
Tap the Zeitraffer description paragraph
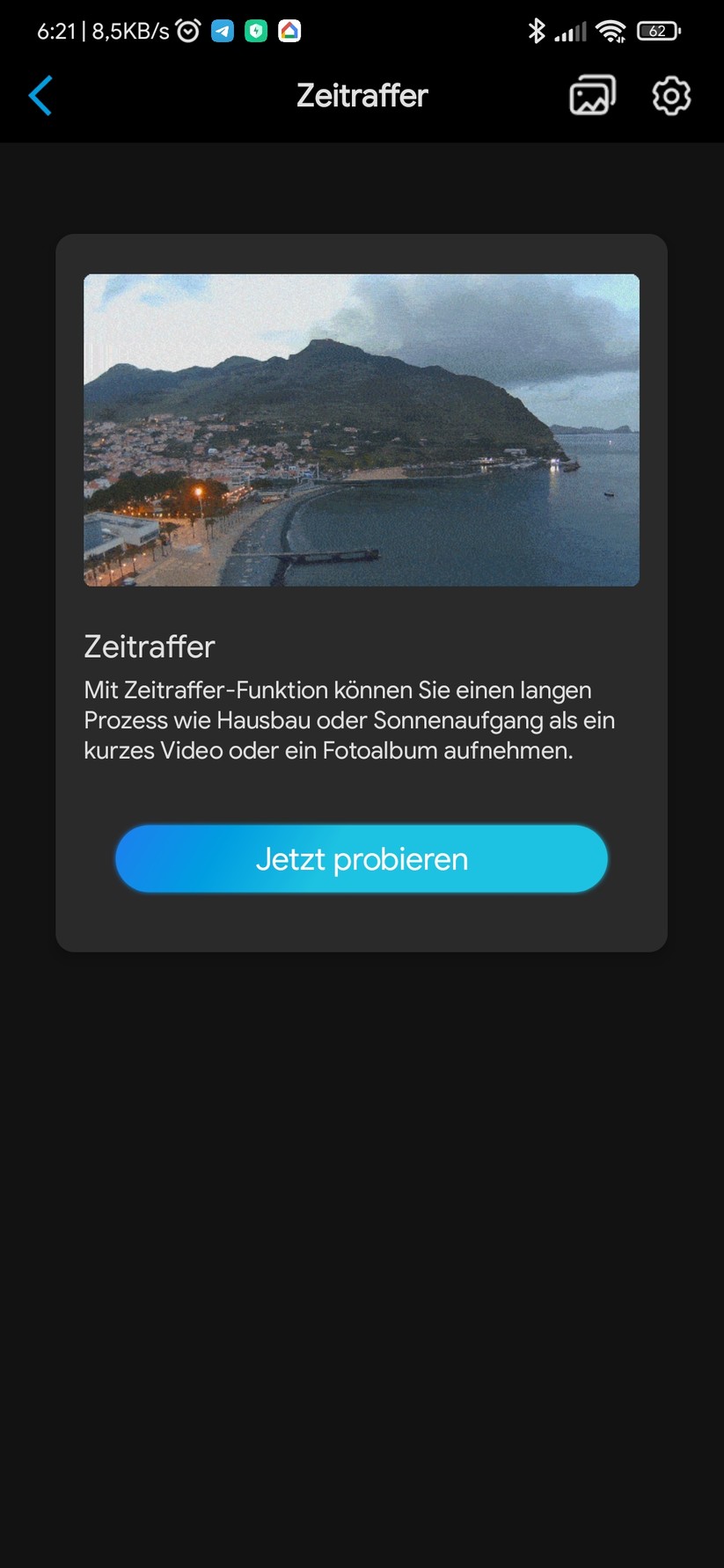pos(349,719)
